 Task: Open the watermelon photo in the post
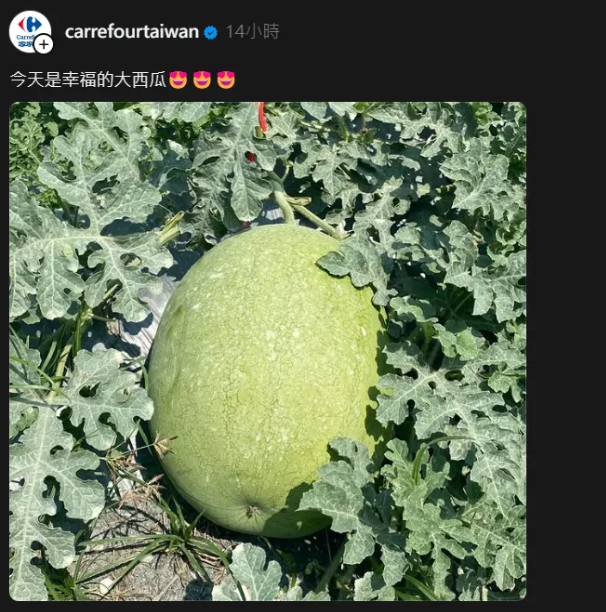(267, 350)
